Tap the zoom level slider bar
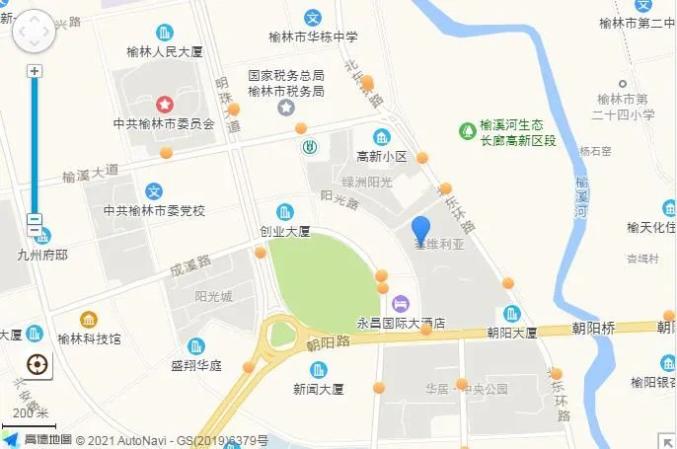The image size is (677, 449). (35, 145)
